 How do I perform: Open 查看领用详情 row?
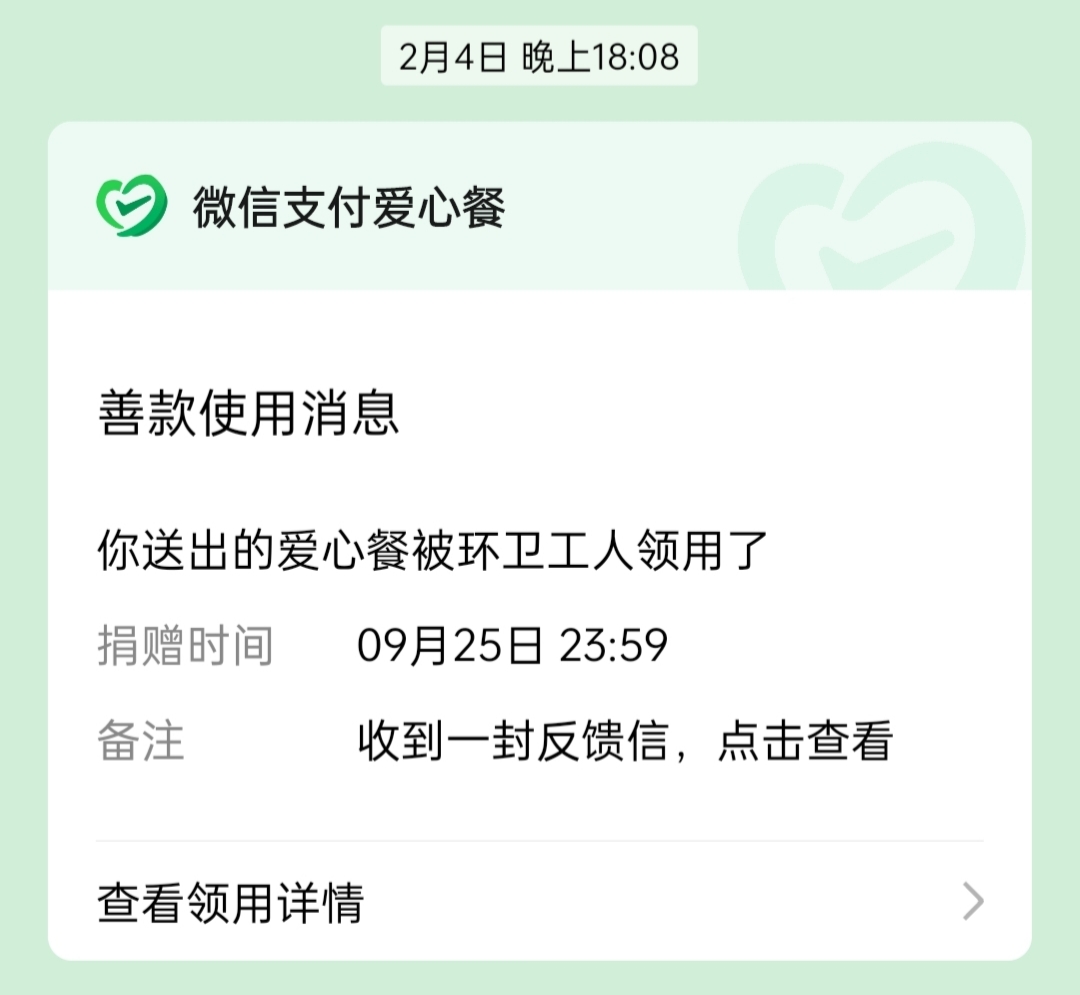coord(540,903)
